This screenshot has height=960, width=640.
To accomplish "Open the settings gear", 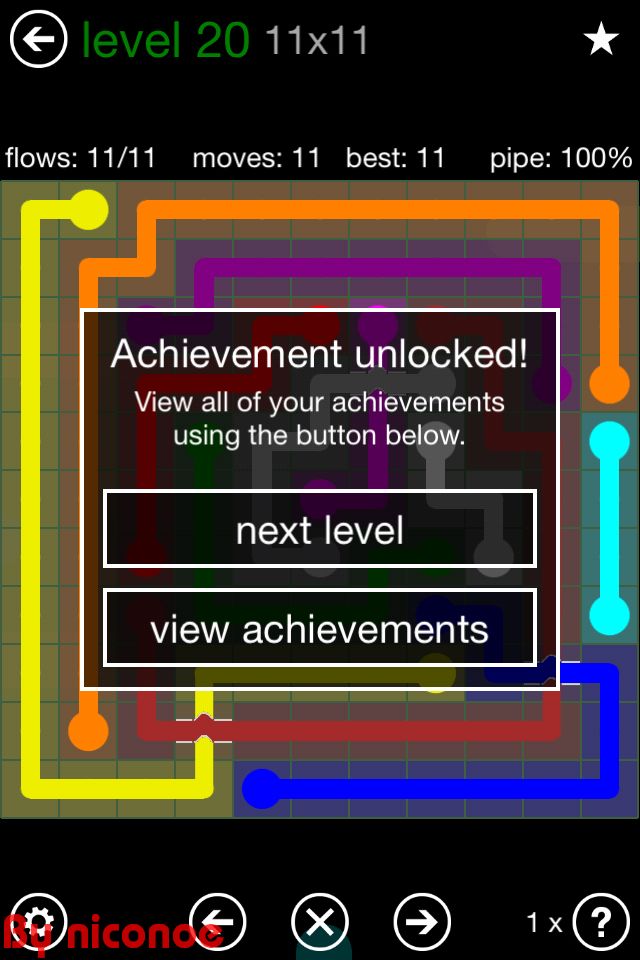I will point(38,920).
